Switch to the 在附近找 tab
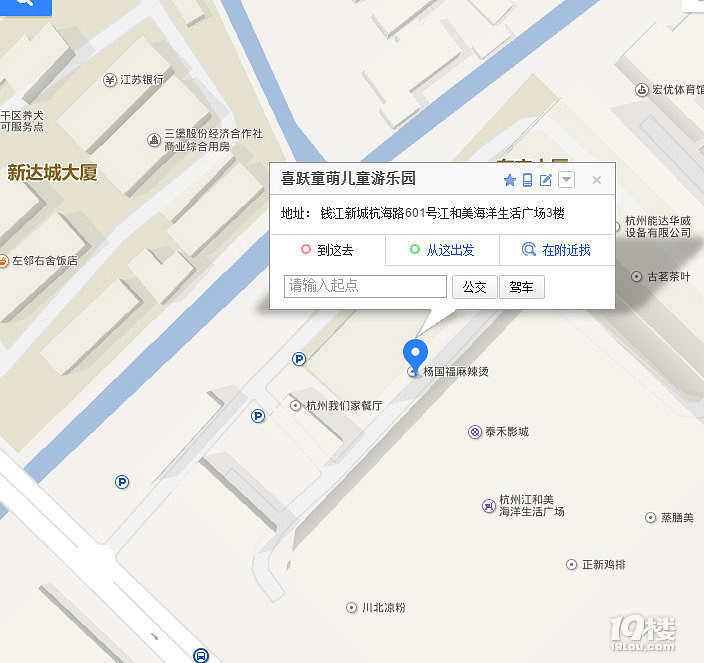The height and width of the screenshot is (663, 704). click(558, 250)
